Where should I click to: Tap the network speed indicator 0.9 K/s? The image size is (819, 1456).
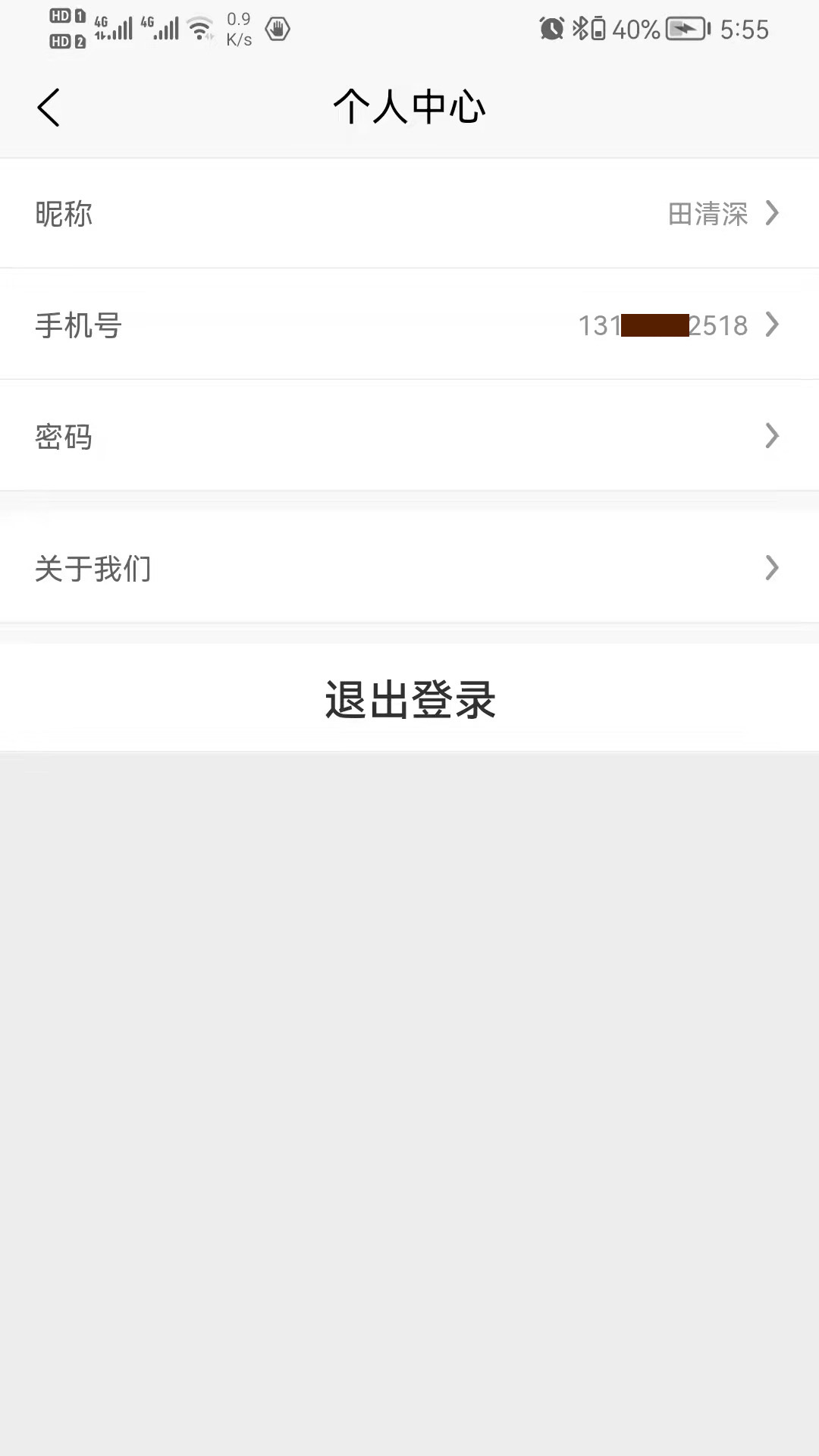pos(237,29)
